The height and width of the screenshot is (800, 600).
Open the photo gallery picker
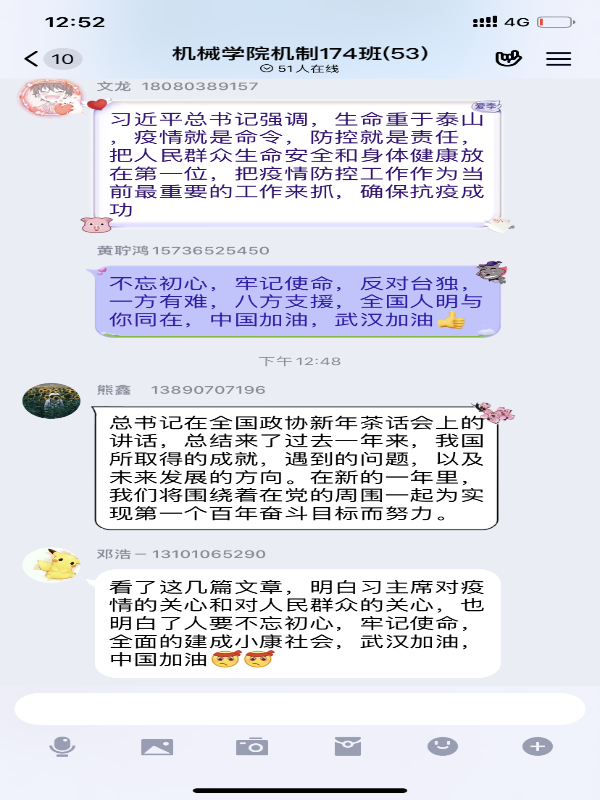(157, 746)
